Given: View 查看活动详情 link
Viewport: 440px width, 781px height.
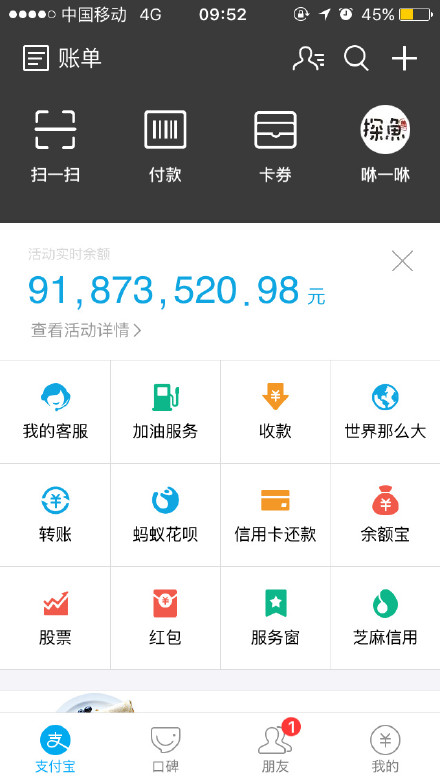Looking at the screenshot, I should pos(86,330).
